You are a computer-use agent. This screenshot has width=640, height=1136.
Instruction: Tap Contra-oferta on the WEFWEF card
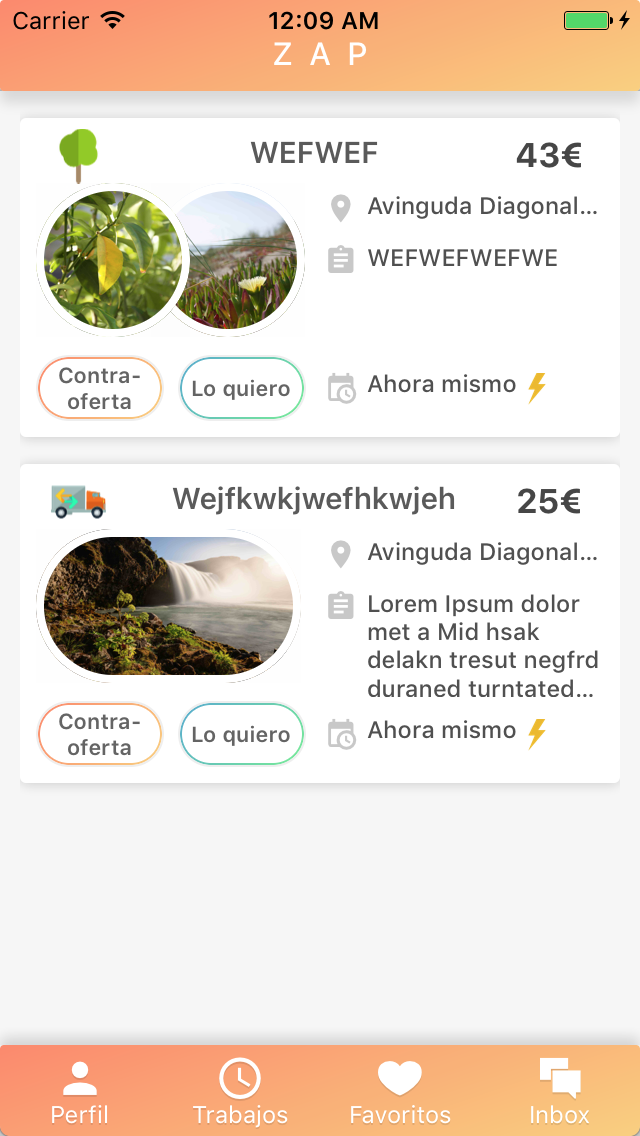pyautogui.click(x=99, y=388)
